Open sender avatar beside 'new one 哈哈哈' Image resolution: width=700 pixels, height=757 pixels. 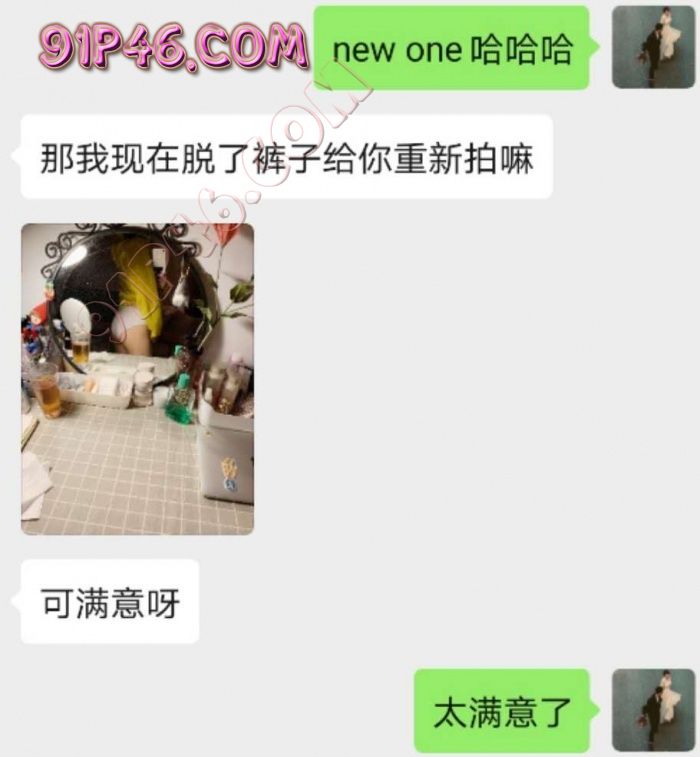pos(653,47)
